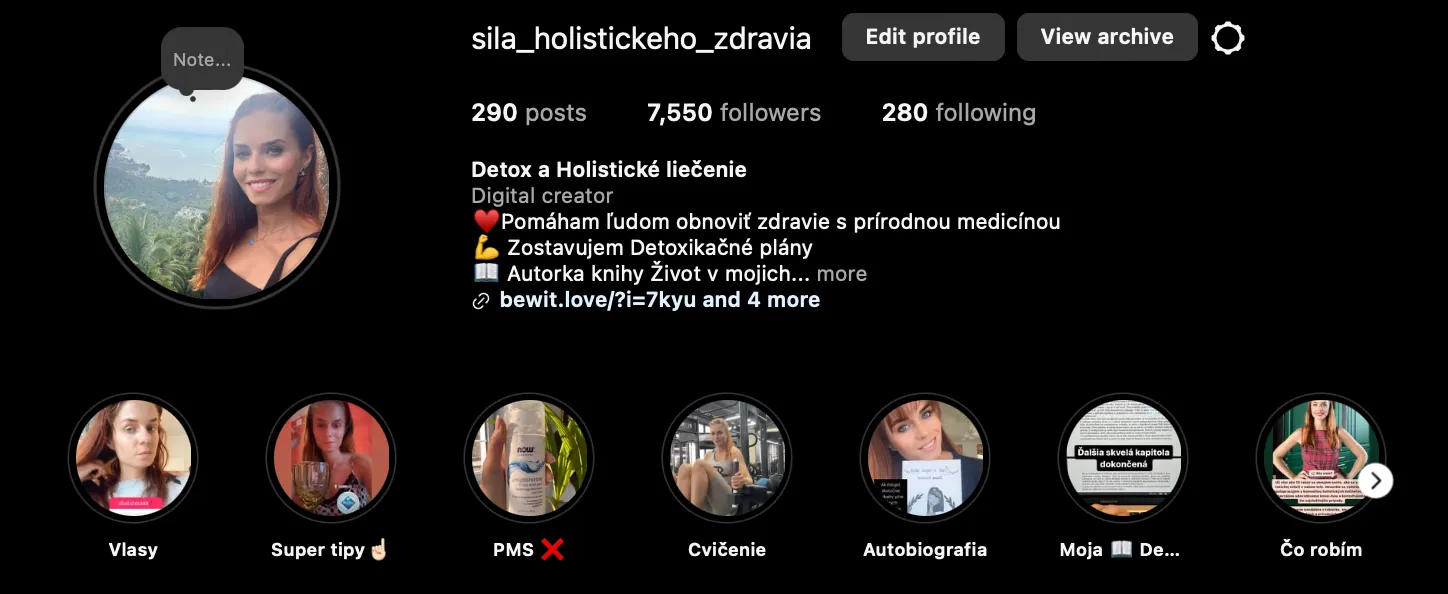View the 7,550 followers list
This screenshot has height=594, width=1448.
point(733,113)
